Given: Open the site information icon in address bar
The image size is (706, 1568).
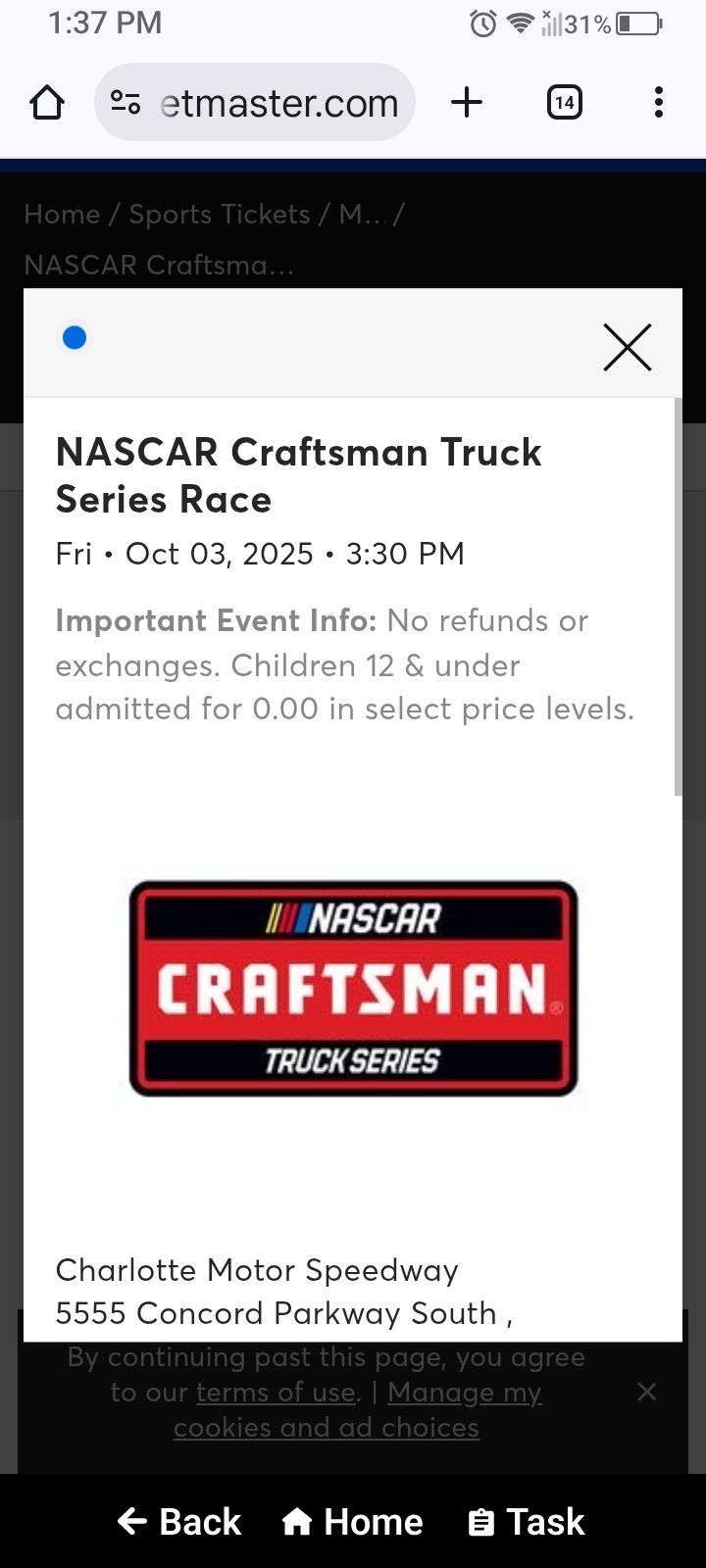Looking at the screenshot, I should click(126, 101).
